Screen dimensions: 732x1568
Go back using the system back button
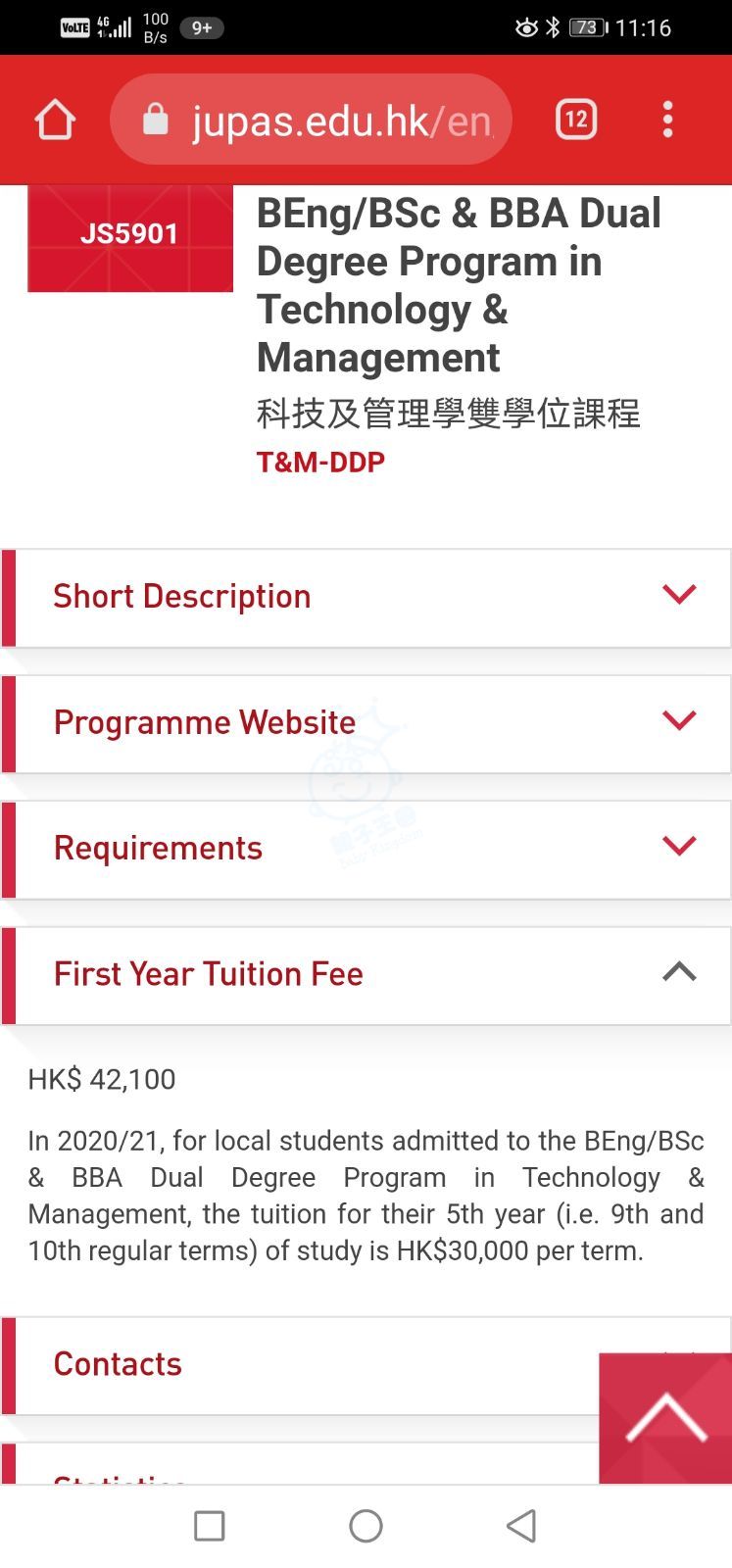coord(521,1526)
